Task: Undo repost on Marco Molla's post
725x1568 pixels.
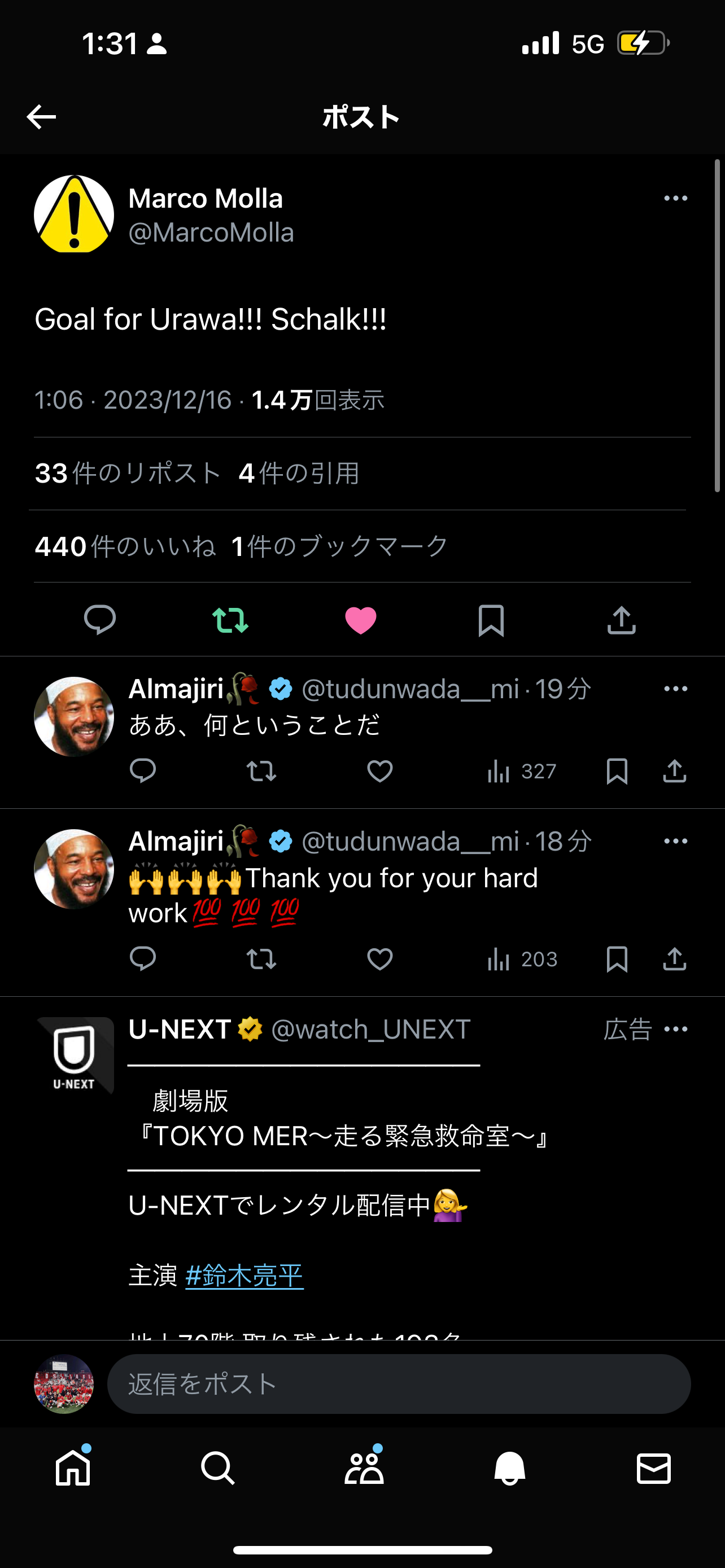Action: point(230,620)
